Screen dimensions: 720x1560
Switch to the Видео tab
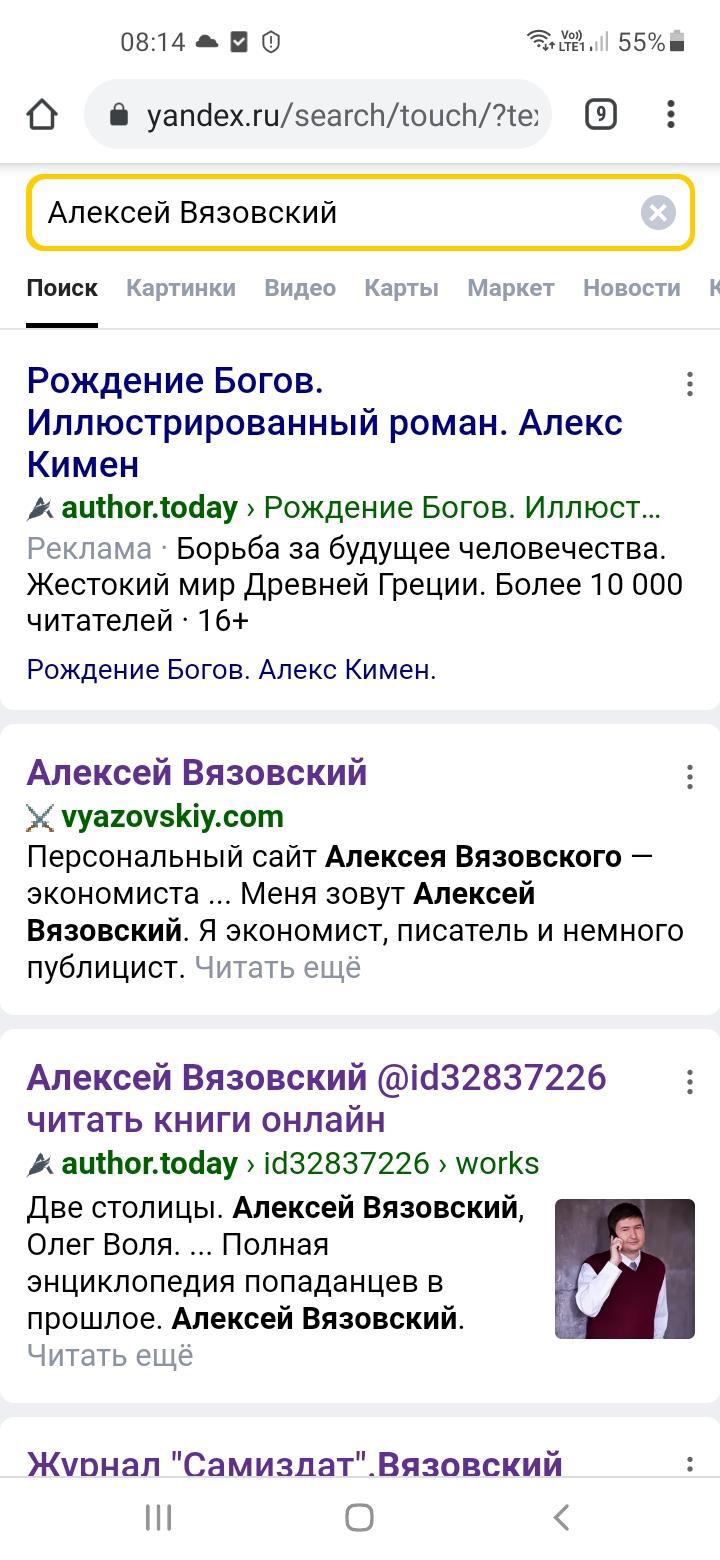(x=300, y=288)
